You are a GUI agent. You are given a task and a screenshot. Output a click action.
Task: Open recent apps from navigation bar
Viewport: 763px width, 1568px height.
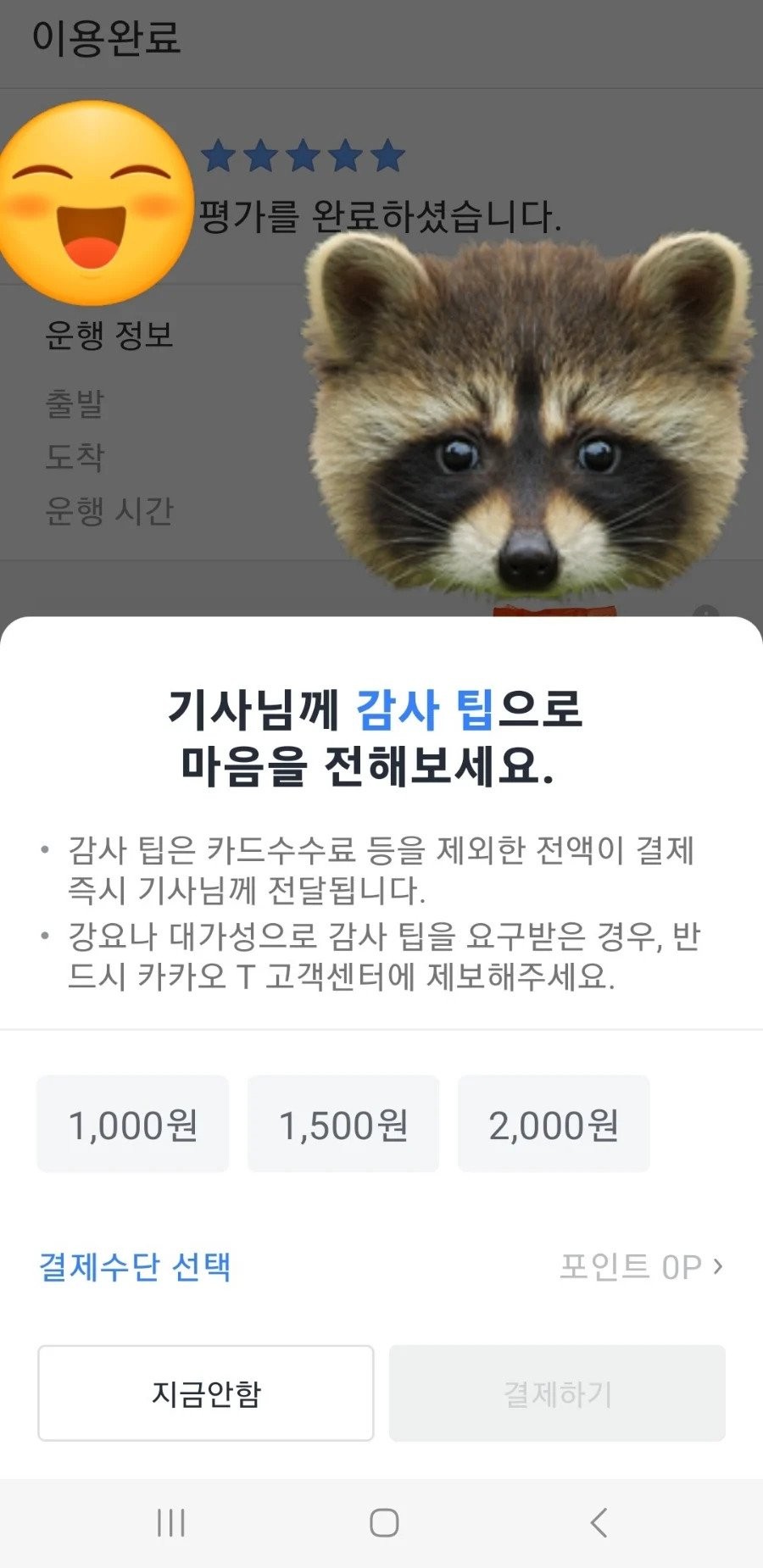pyautogui.click(x=170, y=1523)
